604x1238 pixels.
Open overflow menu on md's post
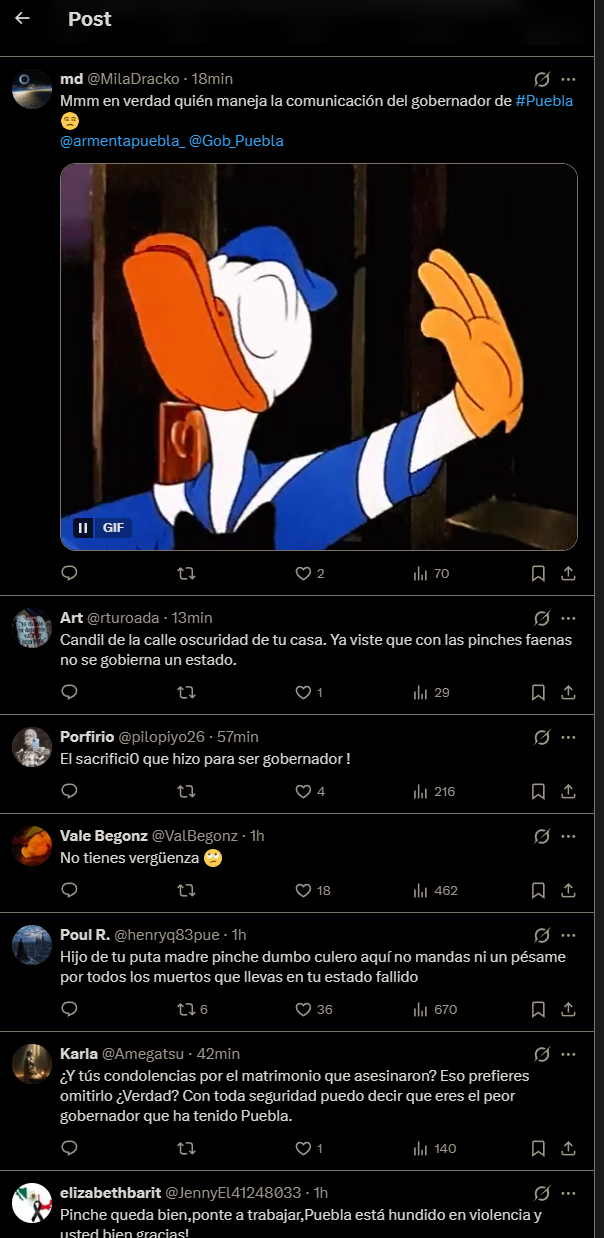point(568,79)
